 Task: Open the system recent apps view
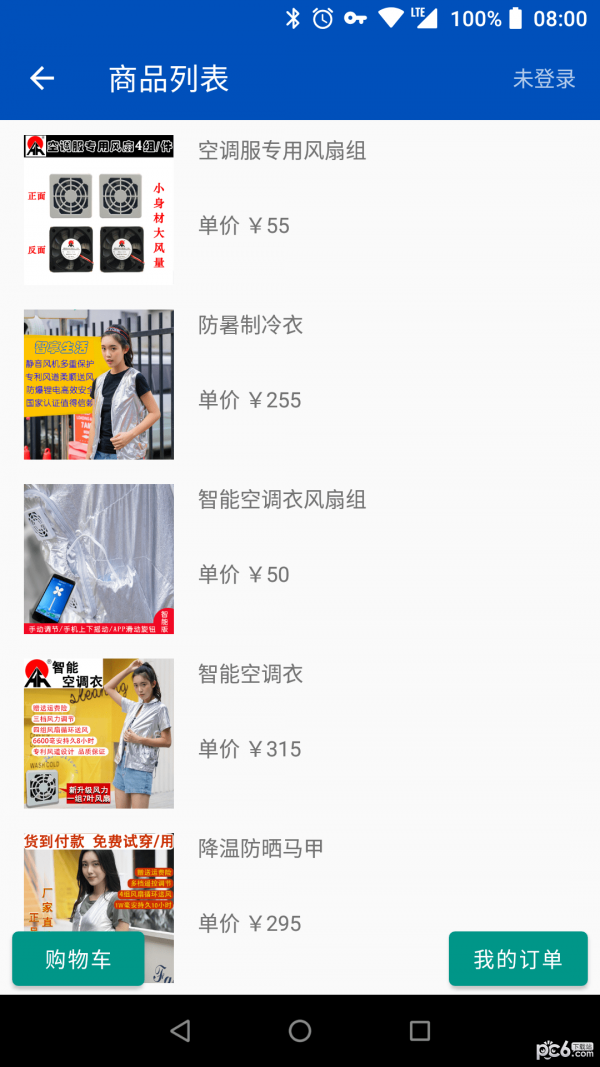point(420,1031)
